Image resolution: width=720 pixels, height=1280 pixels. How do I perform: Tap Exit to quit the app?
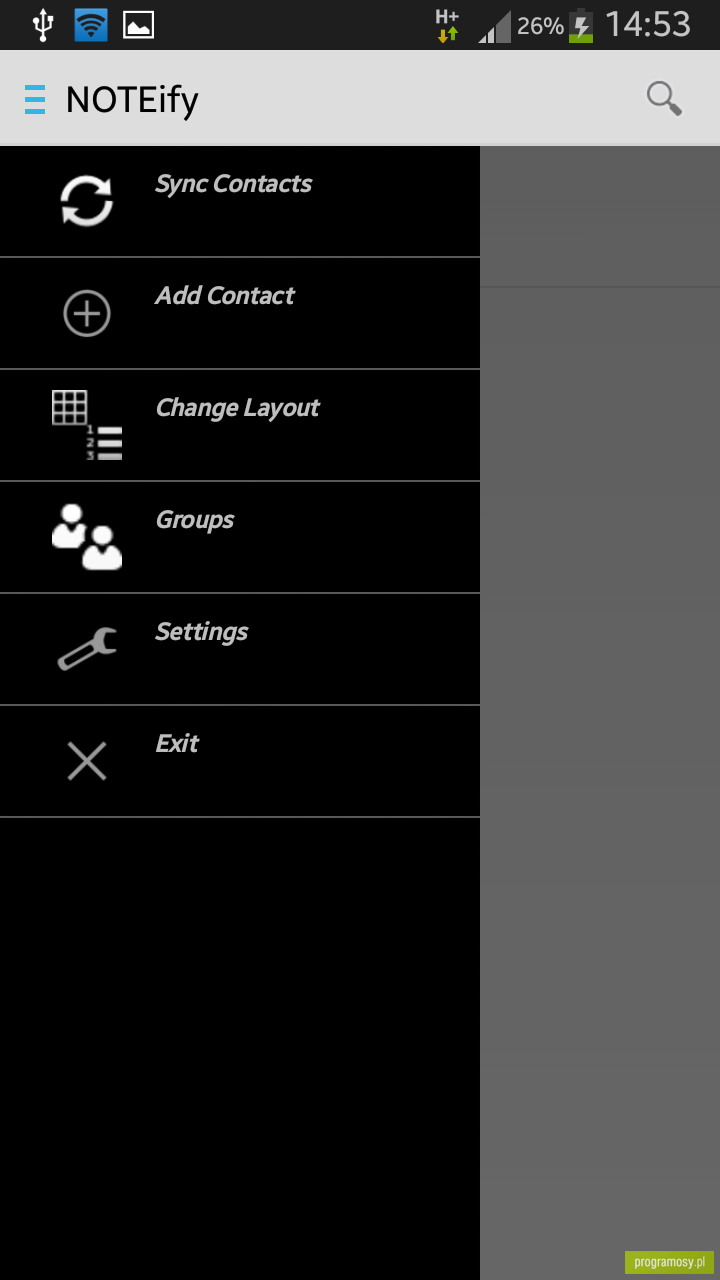[x=240, y=762]
